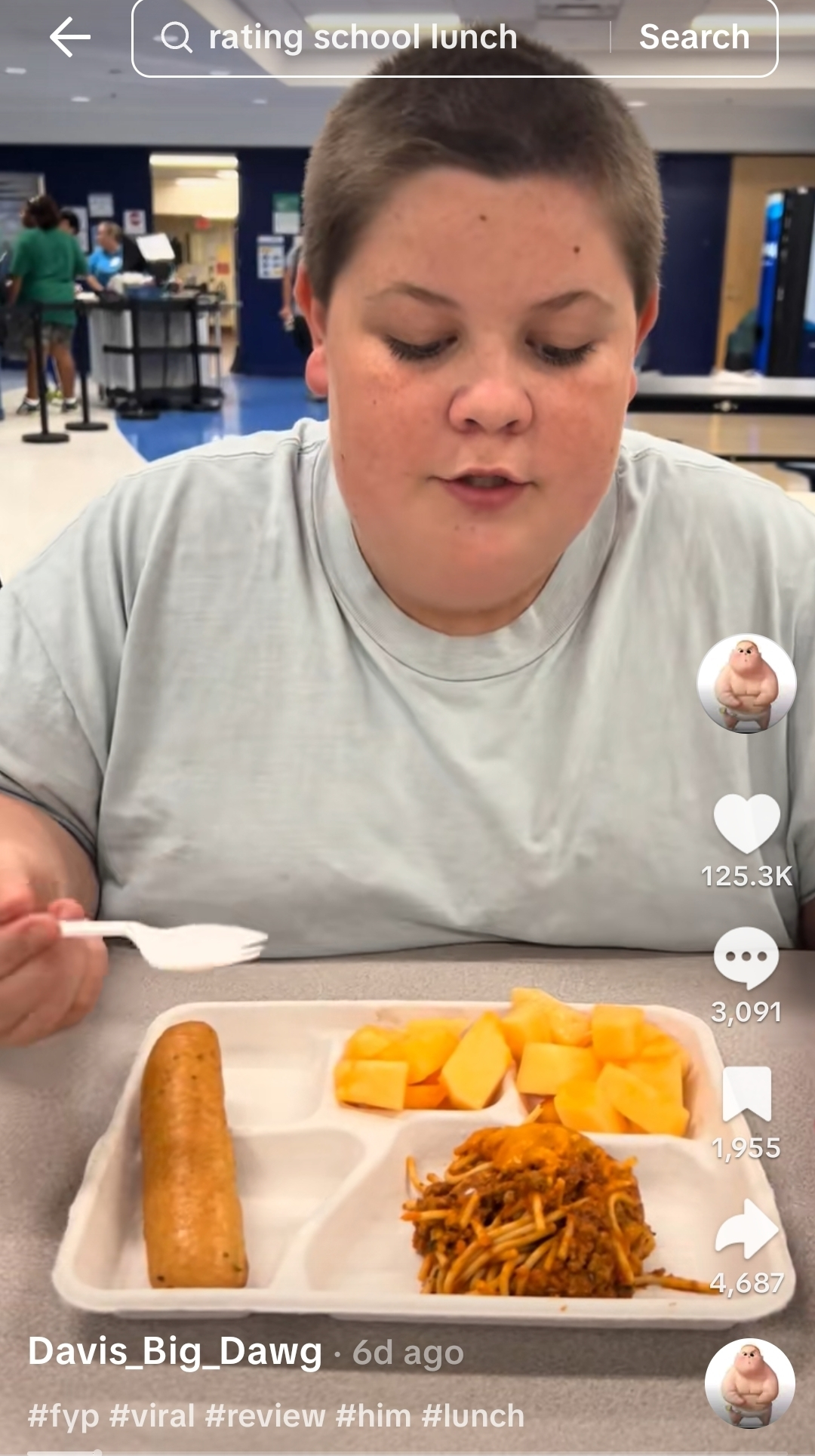Open the Davis_Big_Dawg username link
The height and width of the screenshot is (1456, 815).
pos(175,1352)
